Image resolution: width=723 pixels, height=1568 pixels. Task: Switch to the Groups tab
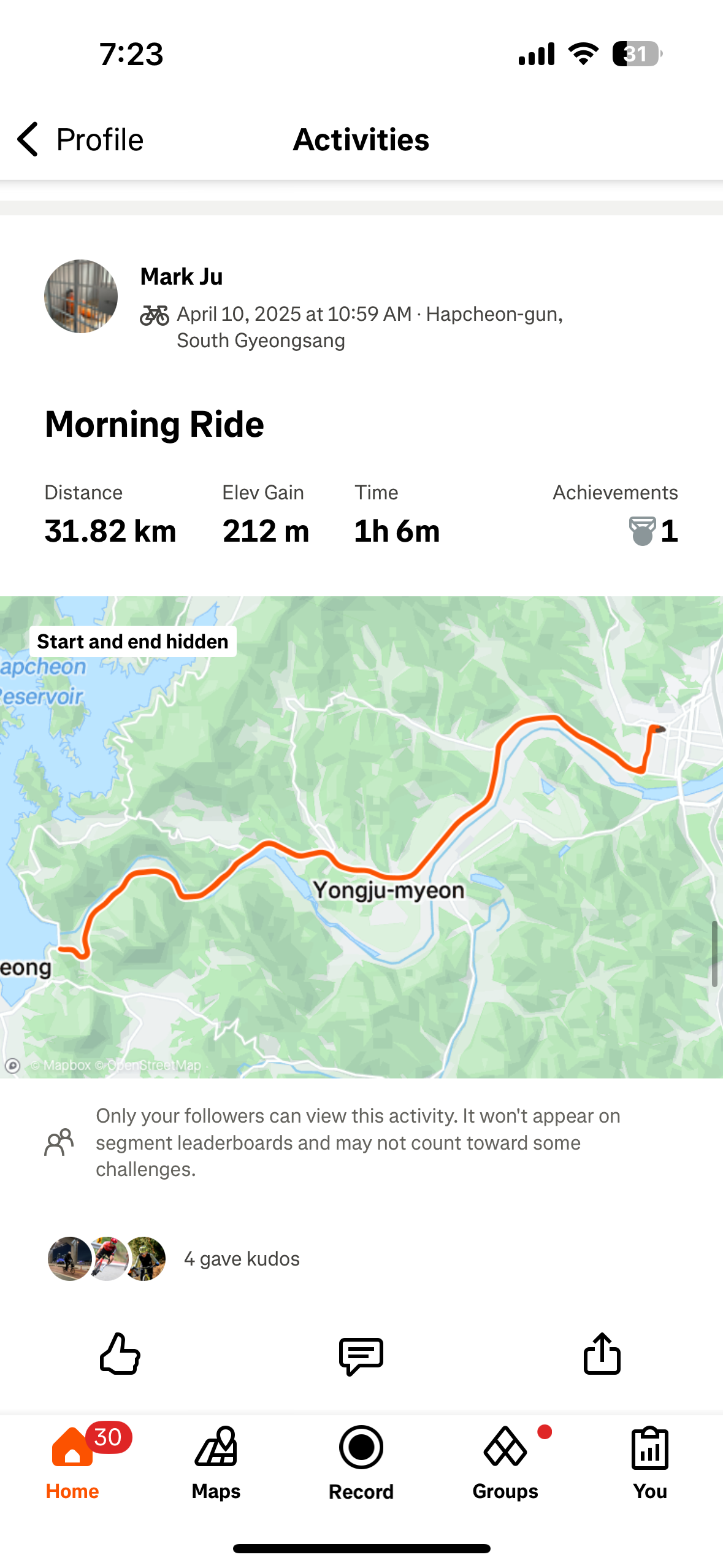click(505, 1462)
